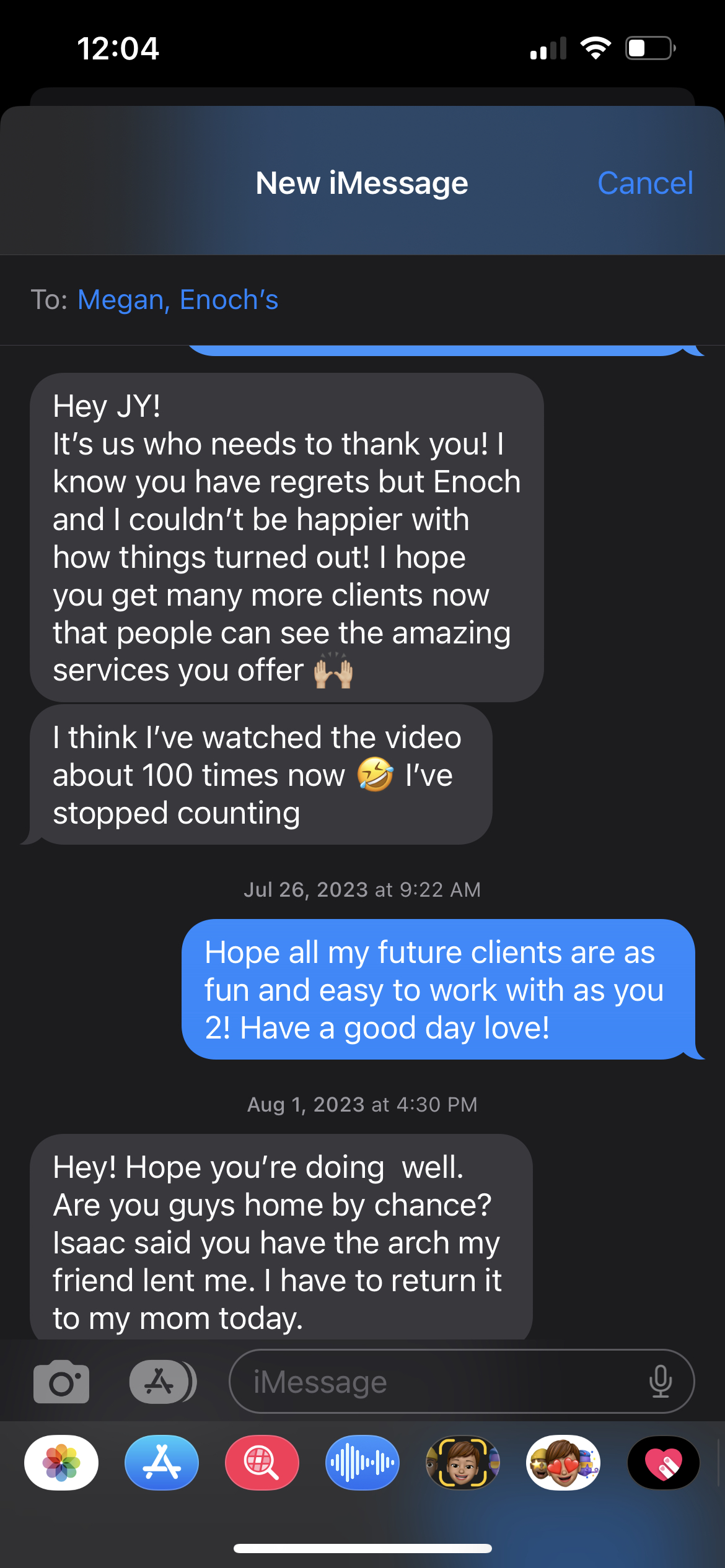725x1568 pixels.
Task: Open the Digital Touch heart app
Action: (663, 1463)
